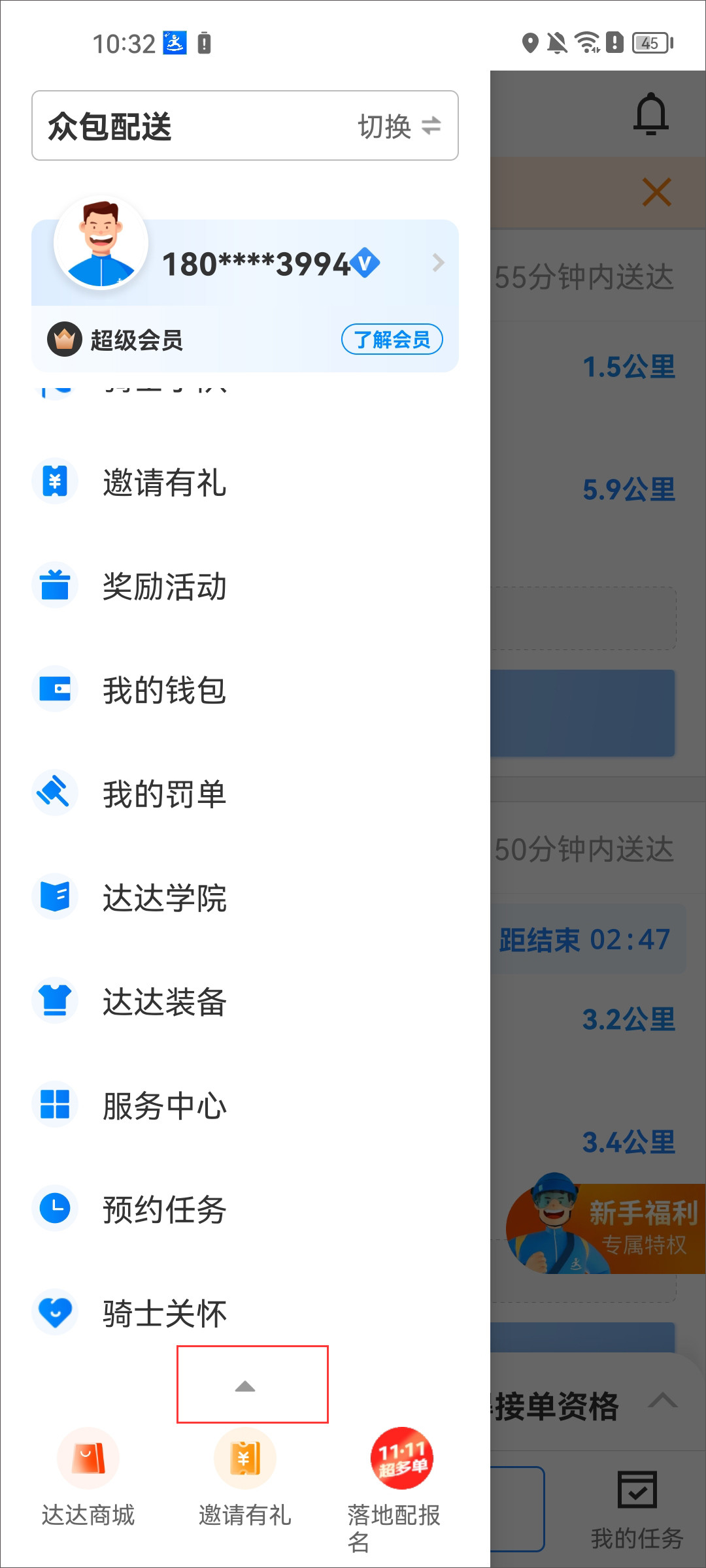Image resolution: width=706 pixels, height=1568 pixels.
Task: Select the 邀请有礼 menu entry
Action: click(163, 483)
